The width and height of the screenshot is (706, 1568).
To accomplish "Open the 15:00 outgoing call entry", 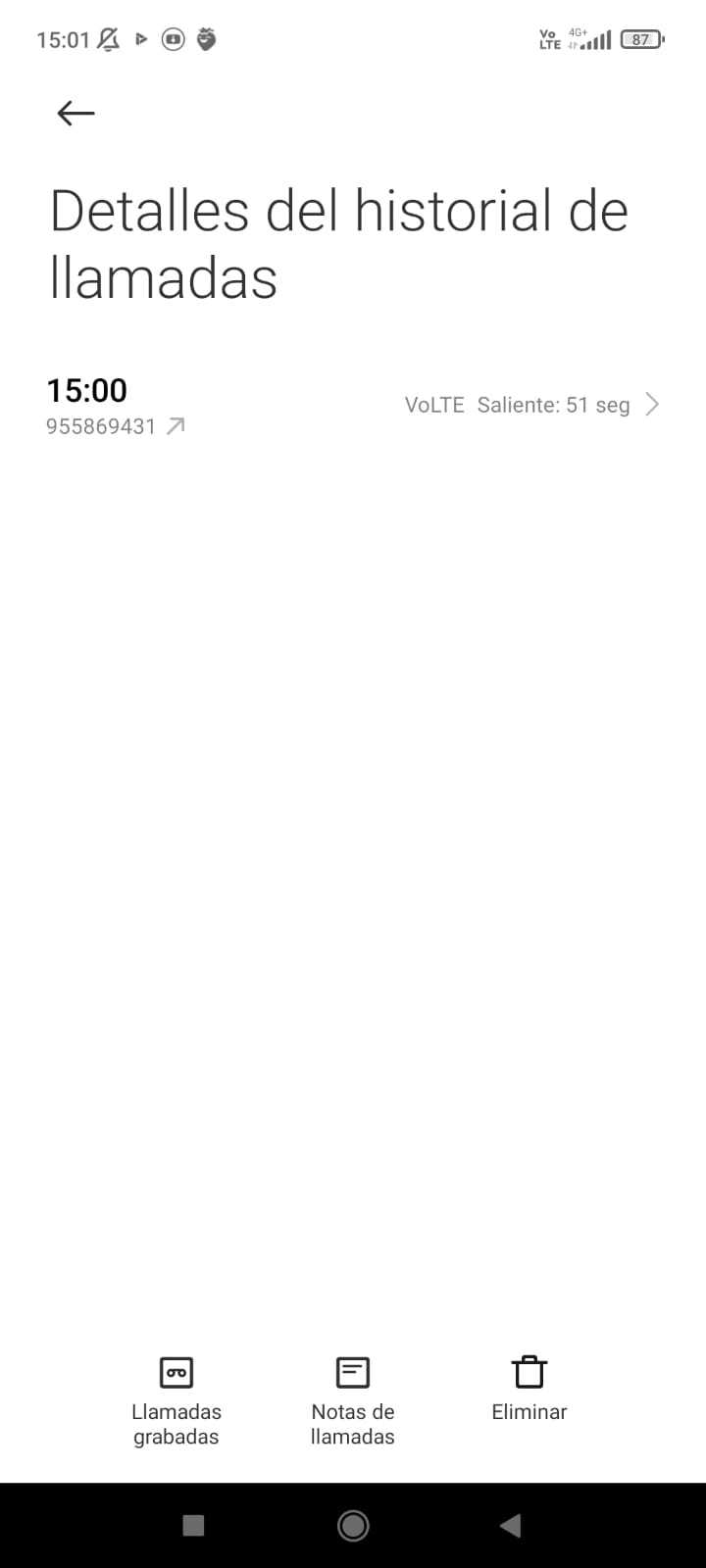I will tap(353, 405).
